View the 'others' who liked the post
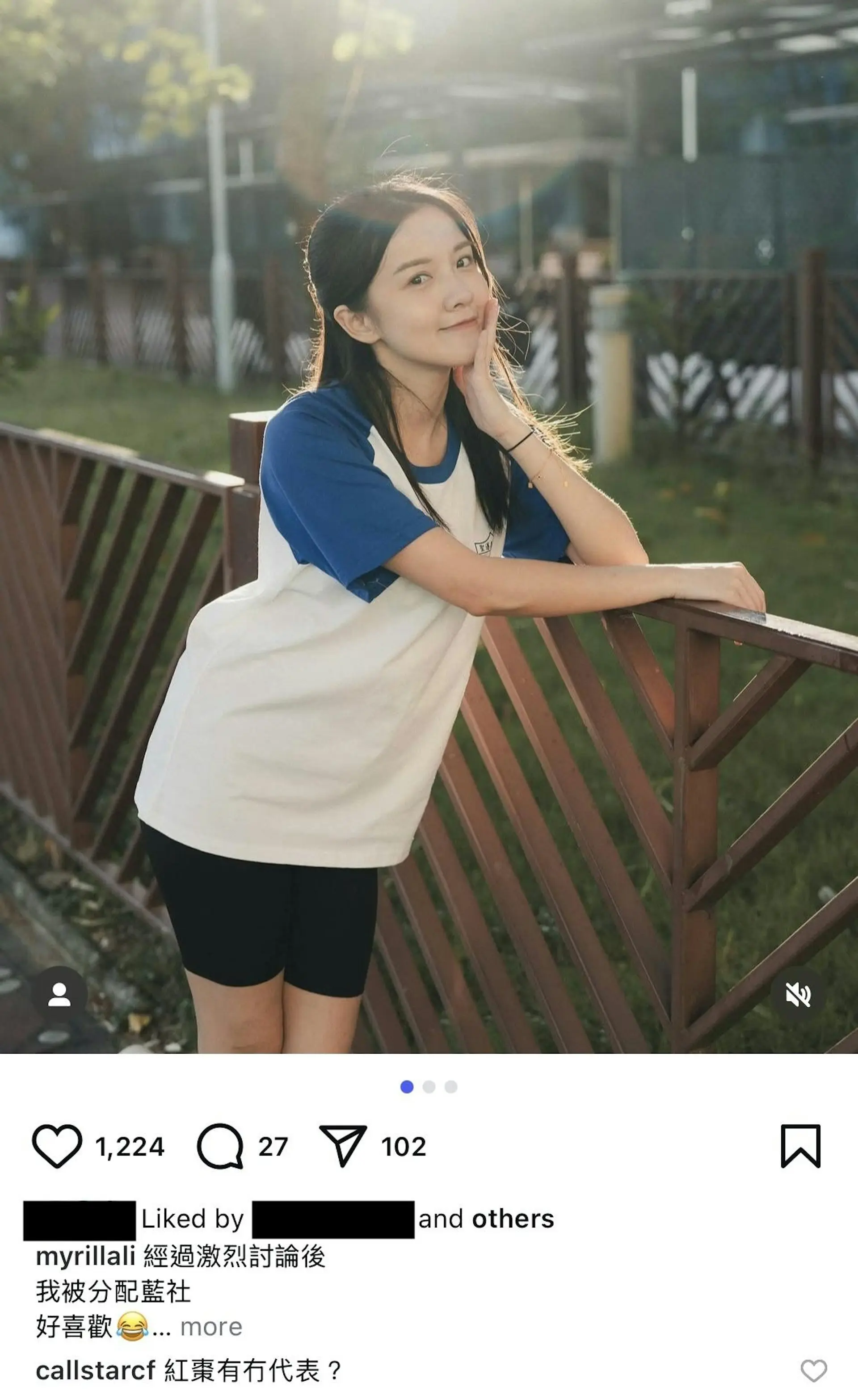 513,1219
